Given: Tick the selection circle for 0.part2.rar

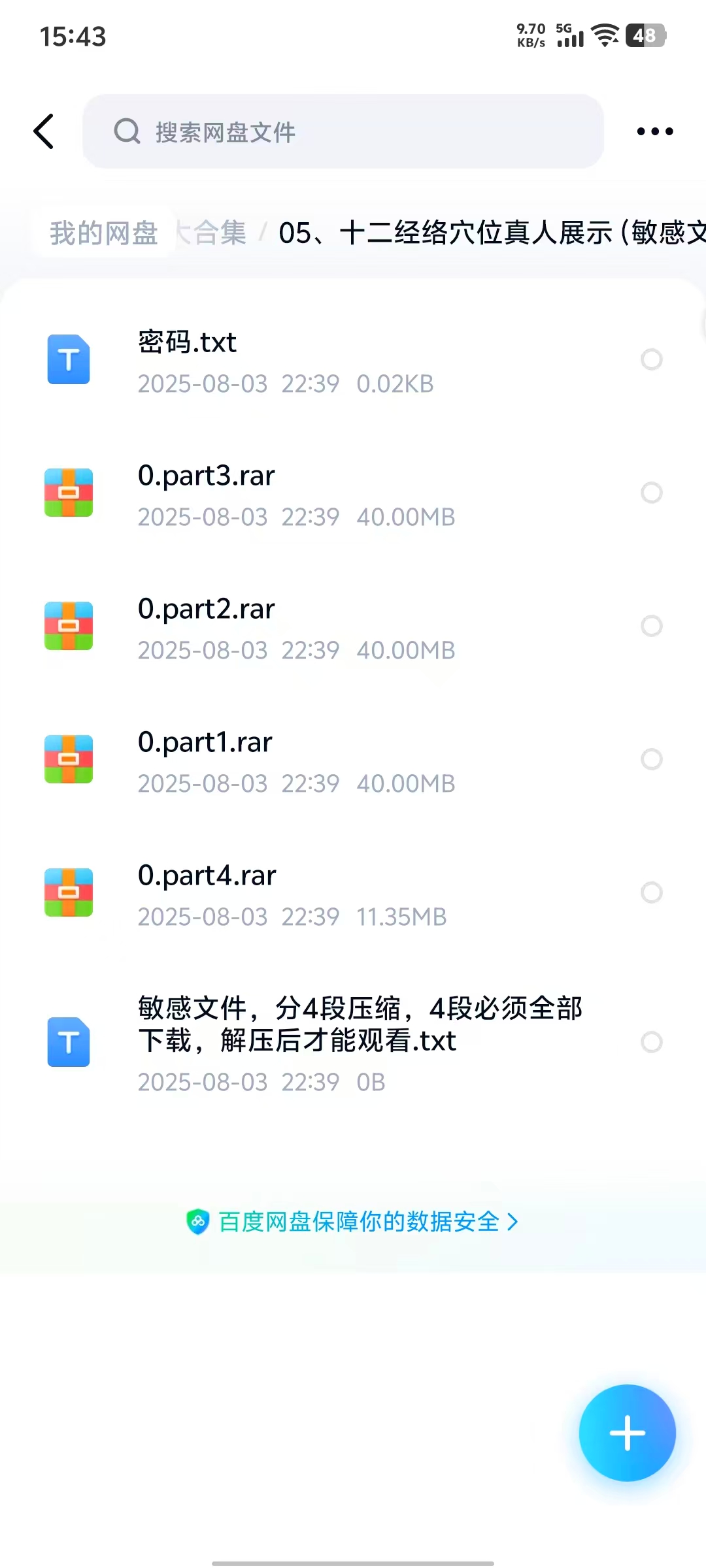Looking at the screenshot, I should tap(651, 626).
